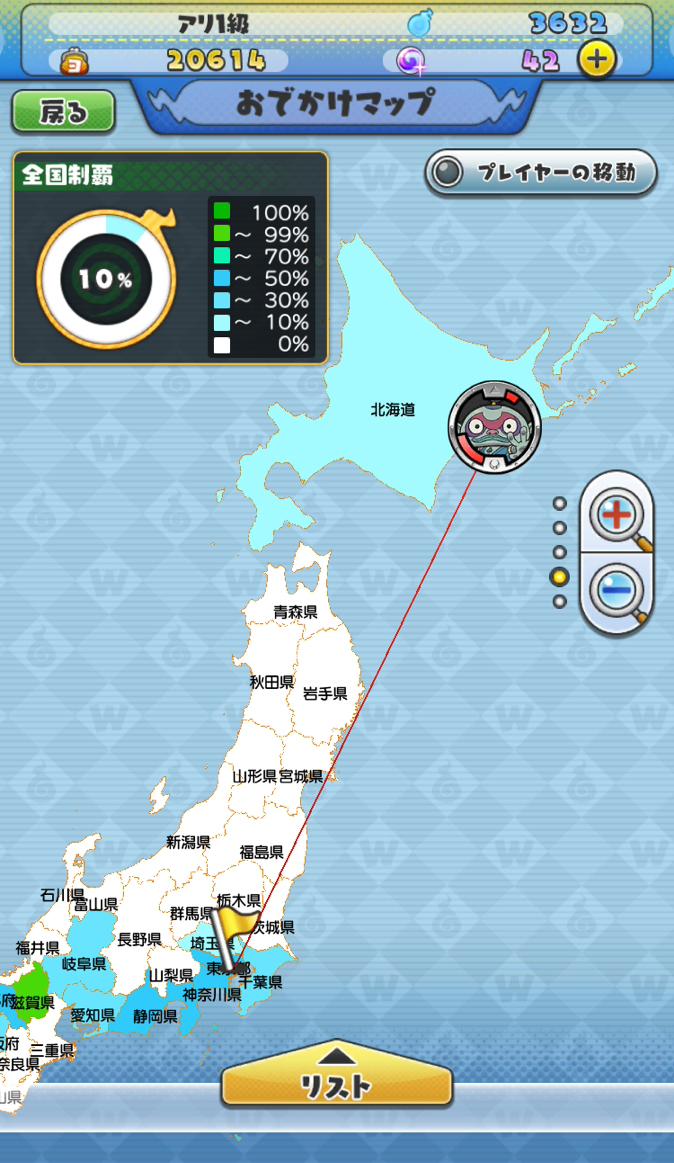Viewport: 674px width, 1163px height.
Task: Select the yokai medal on Hokkaido
Action: (x=494, y=428)
